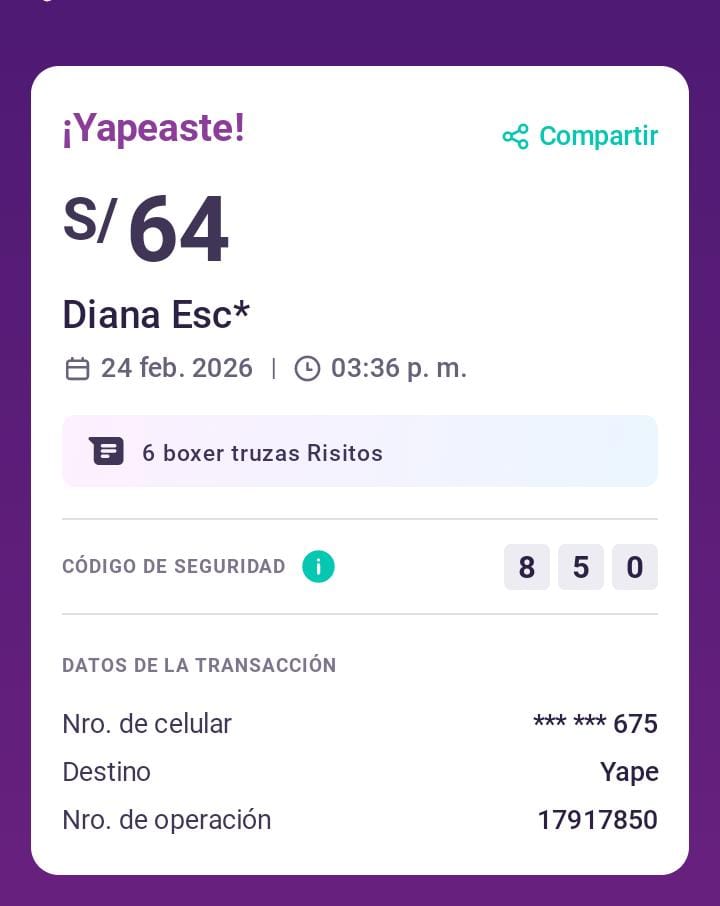This screenshot has height=906, width=720.
Task: Share this Yape receipt via Compartir
Action: click(581, 136)
